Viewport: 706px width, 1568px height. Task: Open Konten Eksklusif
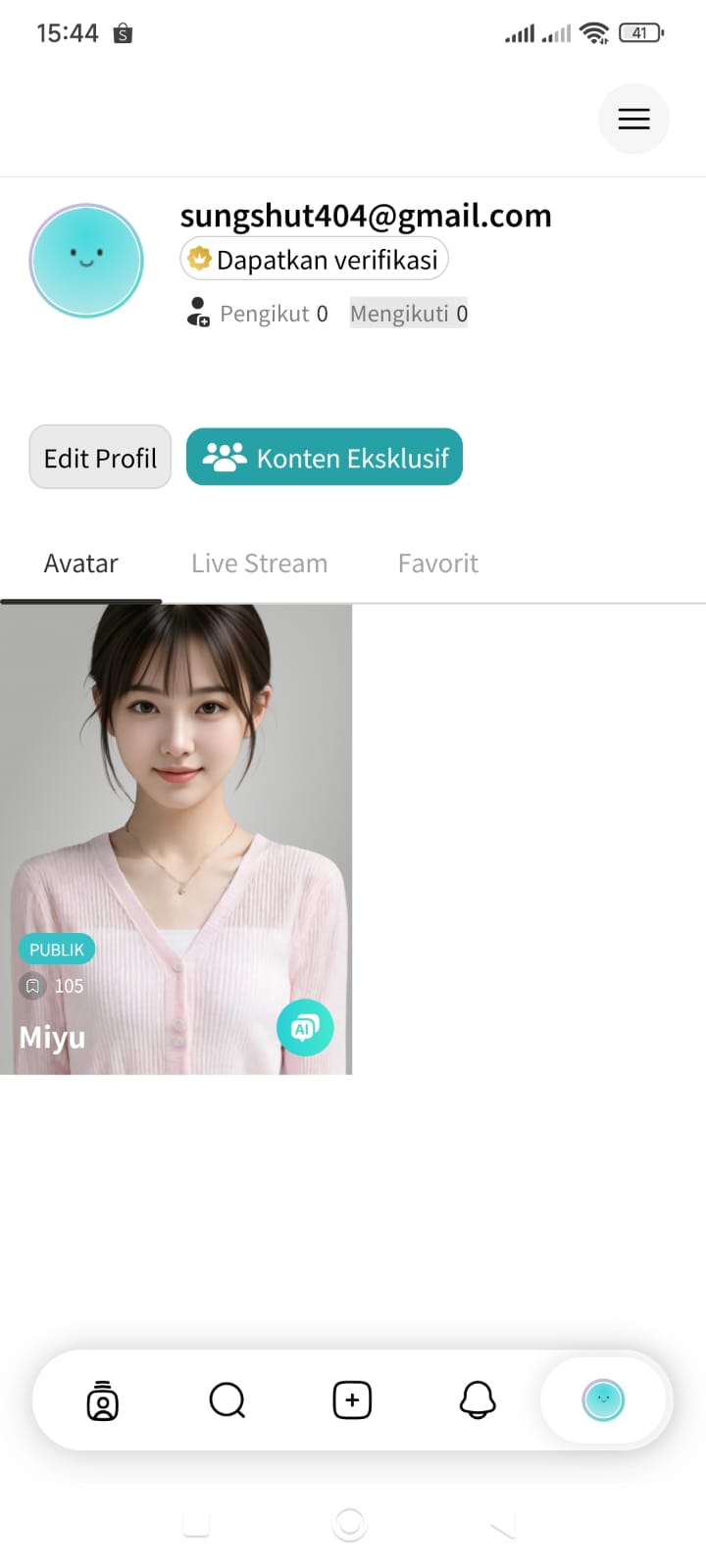click(325, 458)
